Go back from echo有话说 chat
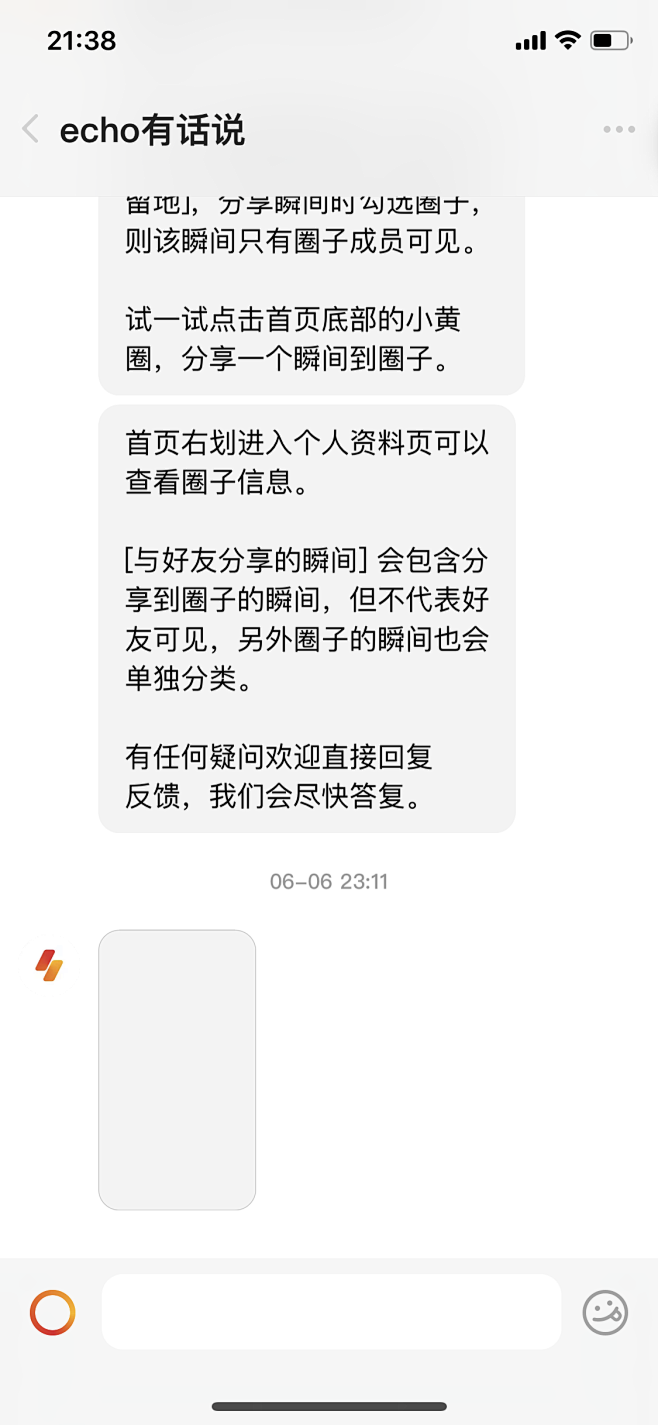Viewport: 658px width, 1425px height. (31, 129)
